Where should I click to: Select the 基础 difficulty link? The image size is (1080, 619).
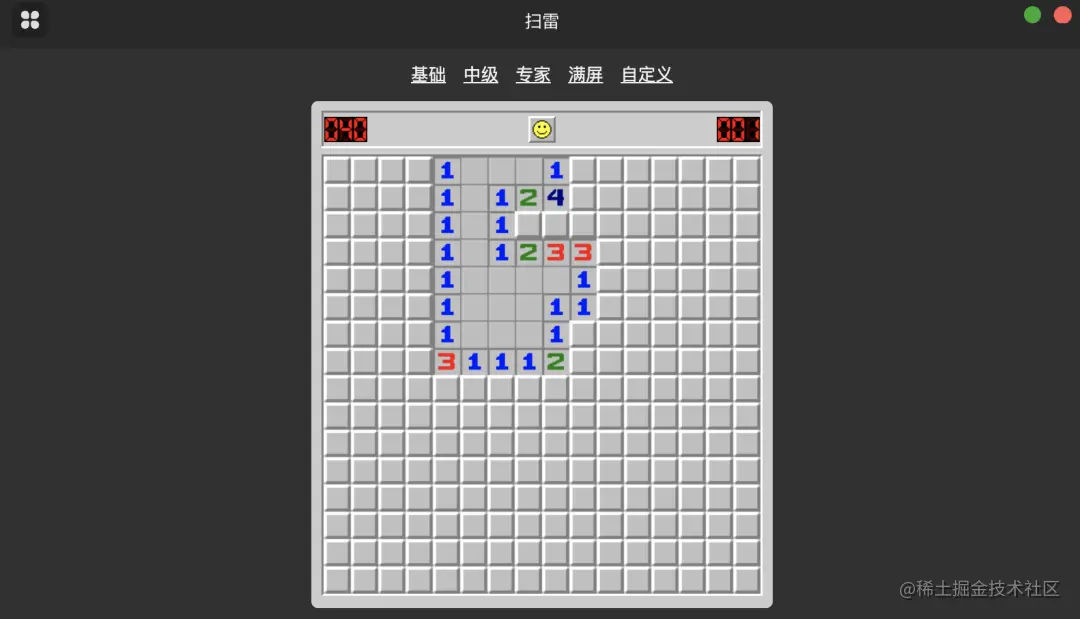(428, 75)
